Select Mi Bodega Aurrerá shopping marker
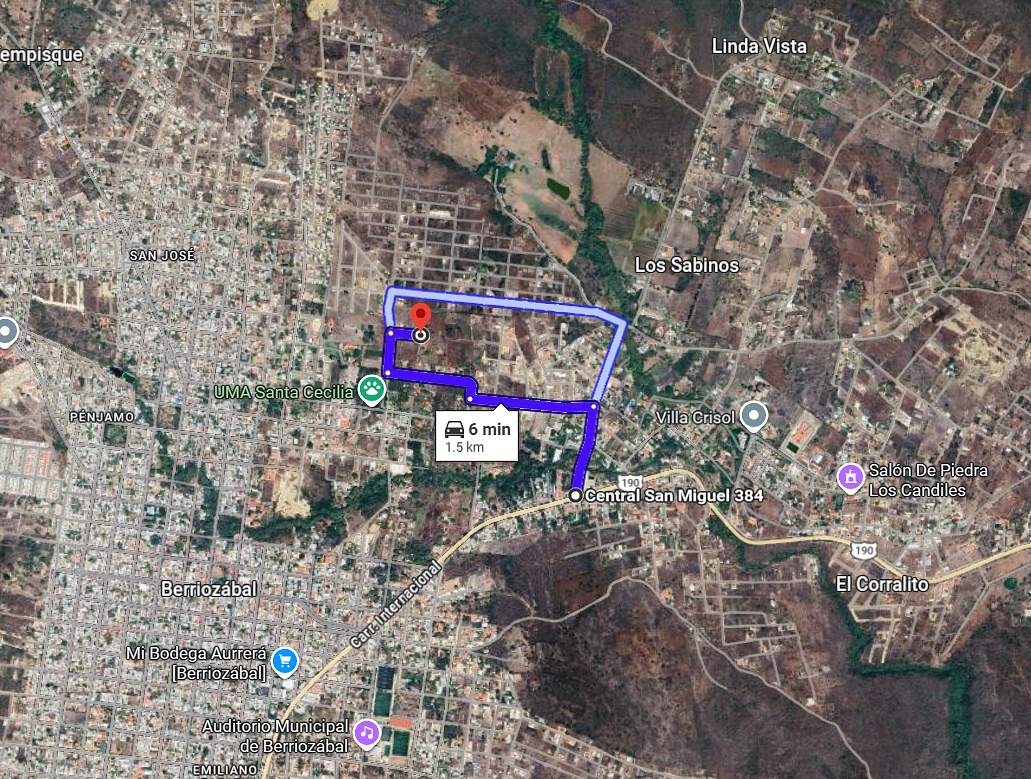The height and width of the screenshot is (779, 1031). 286,660
